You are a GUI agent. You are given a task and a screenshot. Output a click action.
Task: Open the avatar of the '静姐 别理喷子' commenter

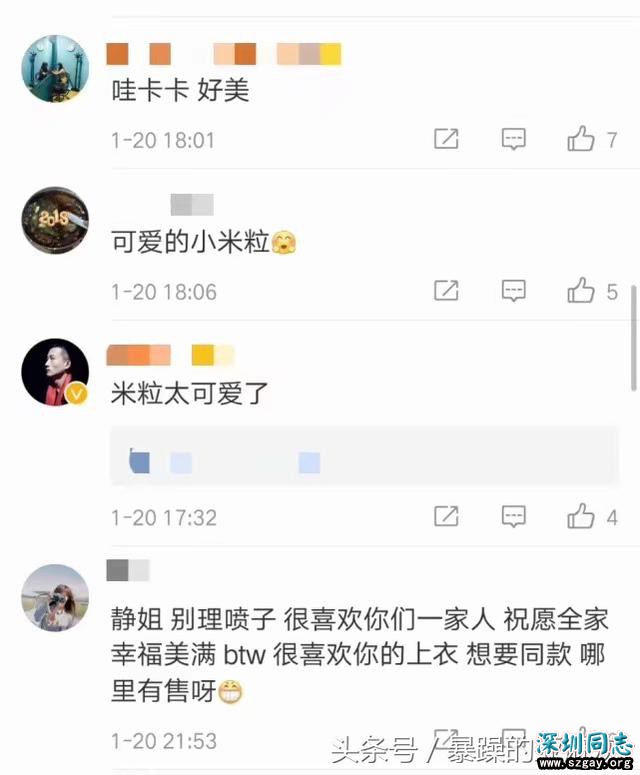point(55,597)
